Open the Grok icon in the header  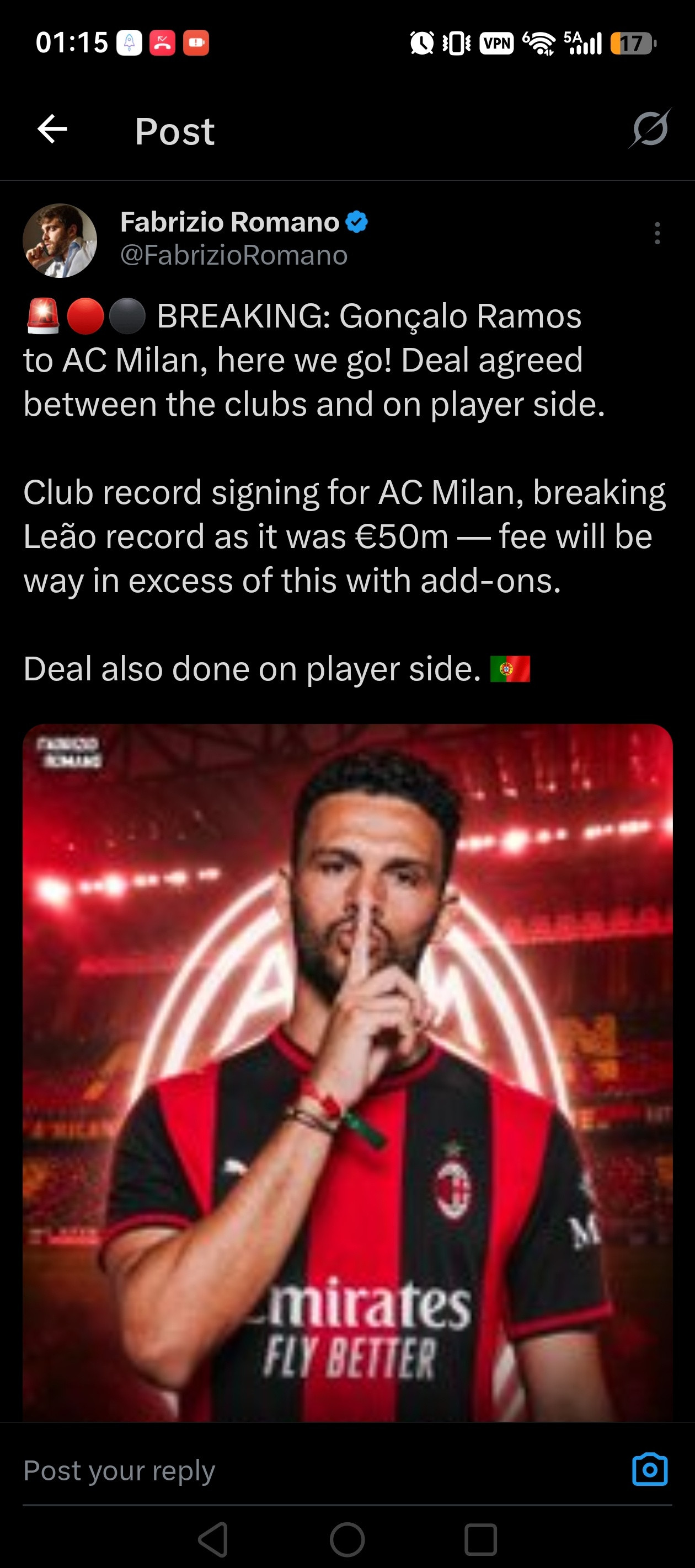click(649, 128)
